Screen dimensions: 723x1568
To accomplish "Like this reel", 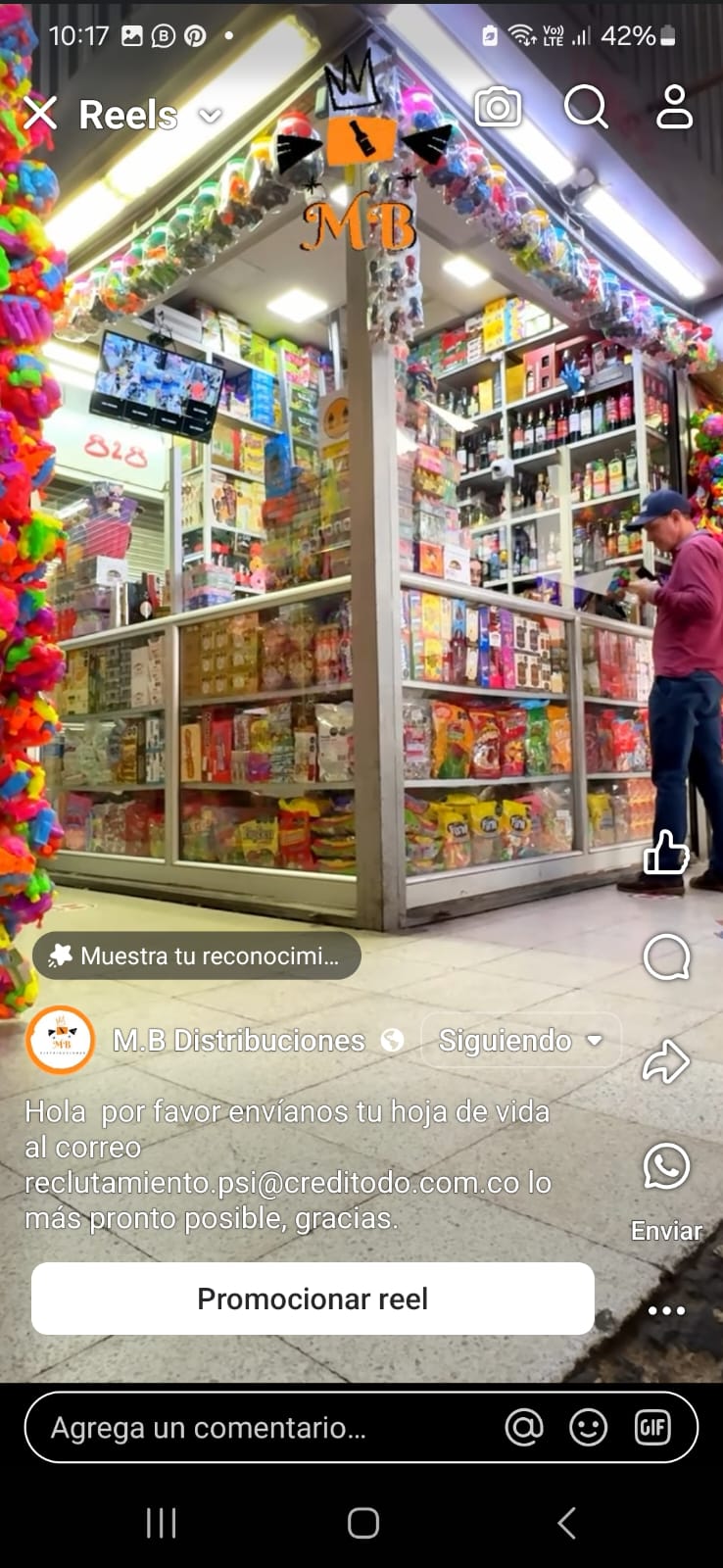I will 666,852.
